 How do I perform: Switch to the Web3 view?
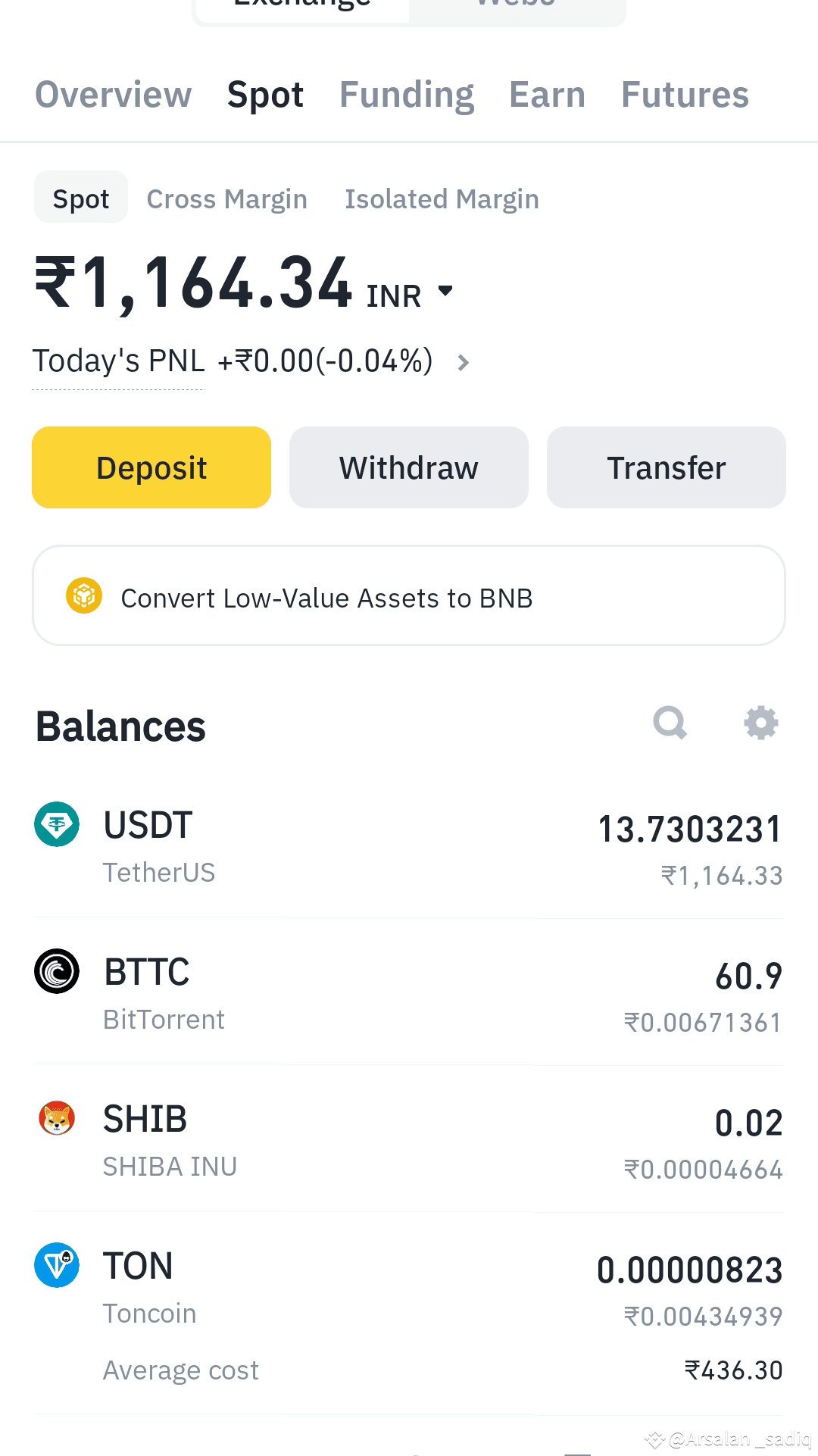coord(515,6)
